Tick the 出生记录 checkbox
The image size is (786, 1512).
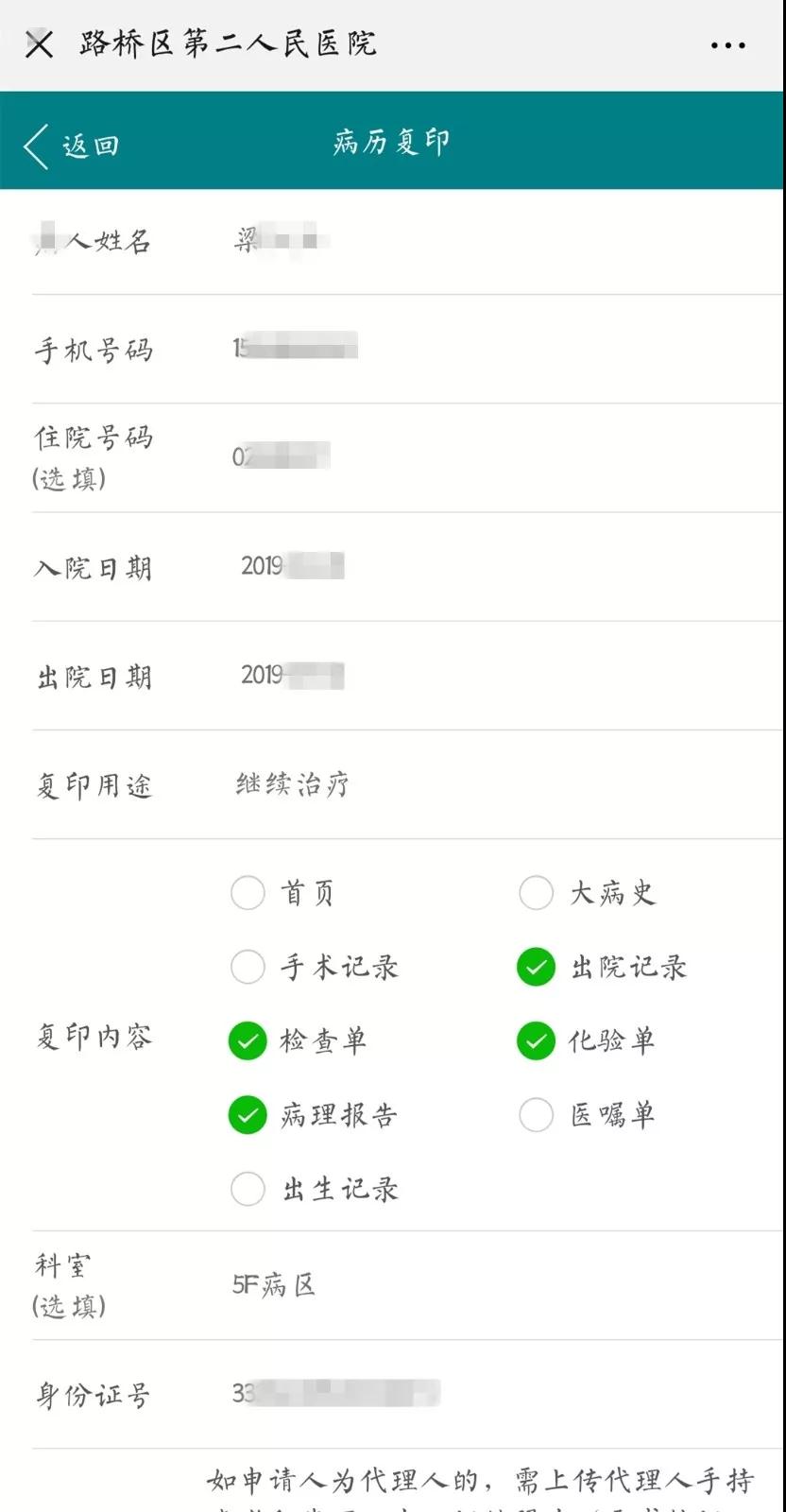tap(248, 1189)
